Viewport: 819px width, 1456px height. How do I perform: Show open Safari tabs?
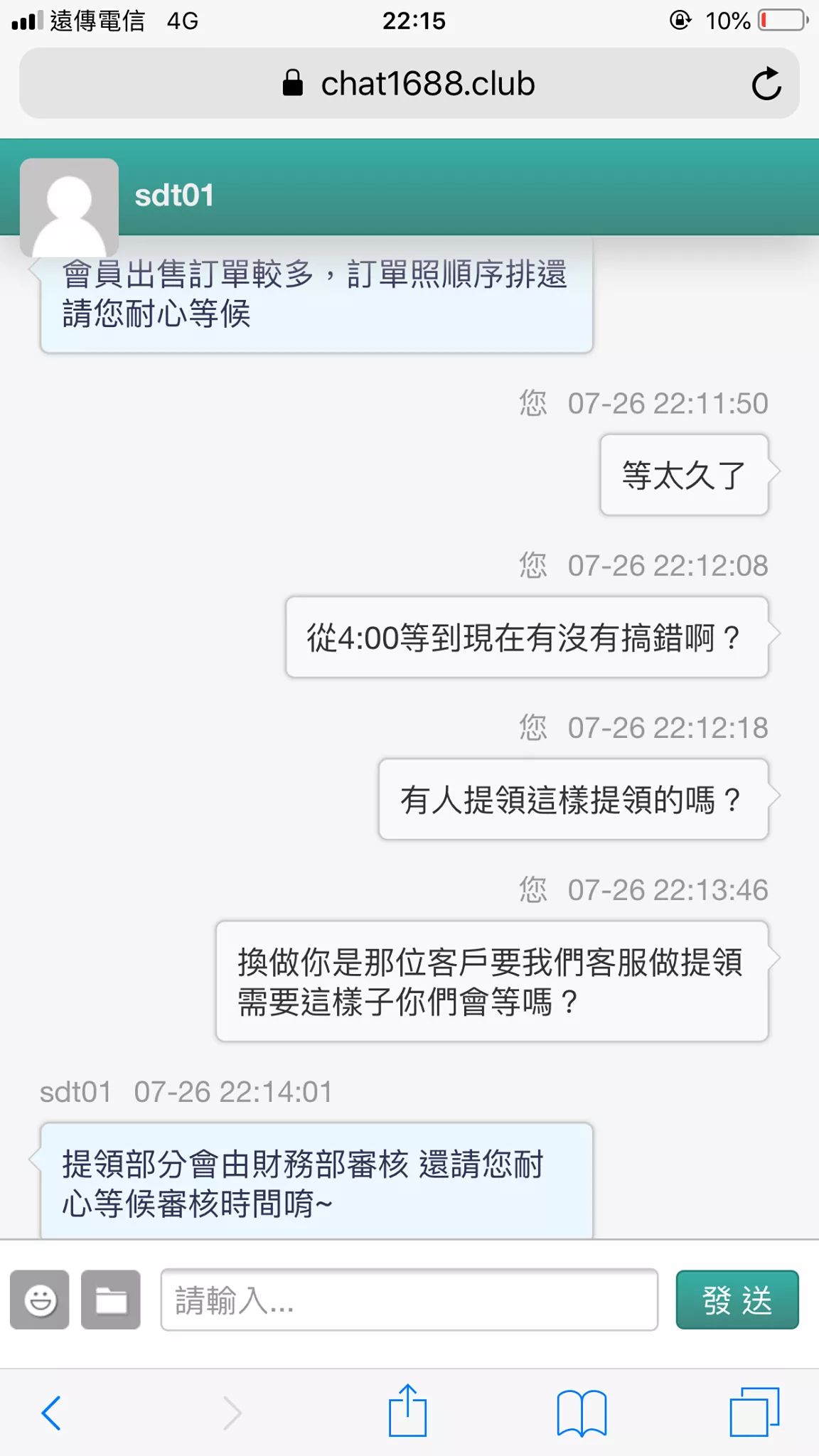click(x=754, y=1412)
